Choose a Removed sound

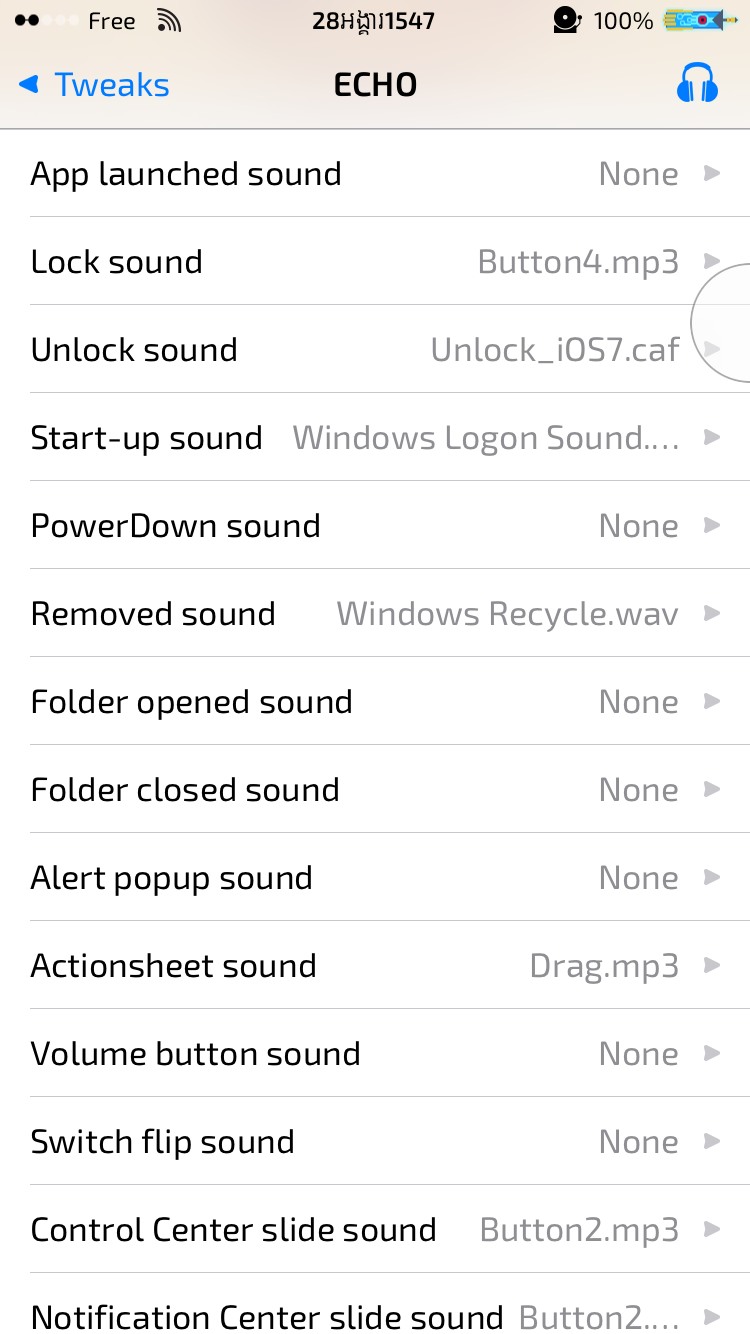pyautogui.click(x=375, y=614)
